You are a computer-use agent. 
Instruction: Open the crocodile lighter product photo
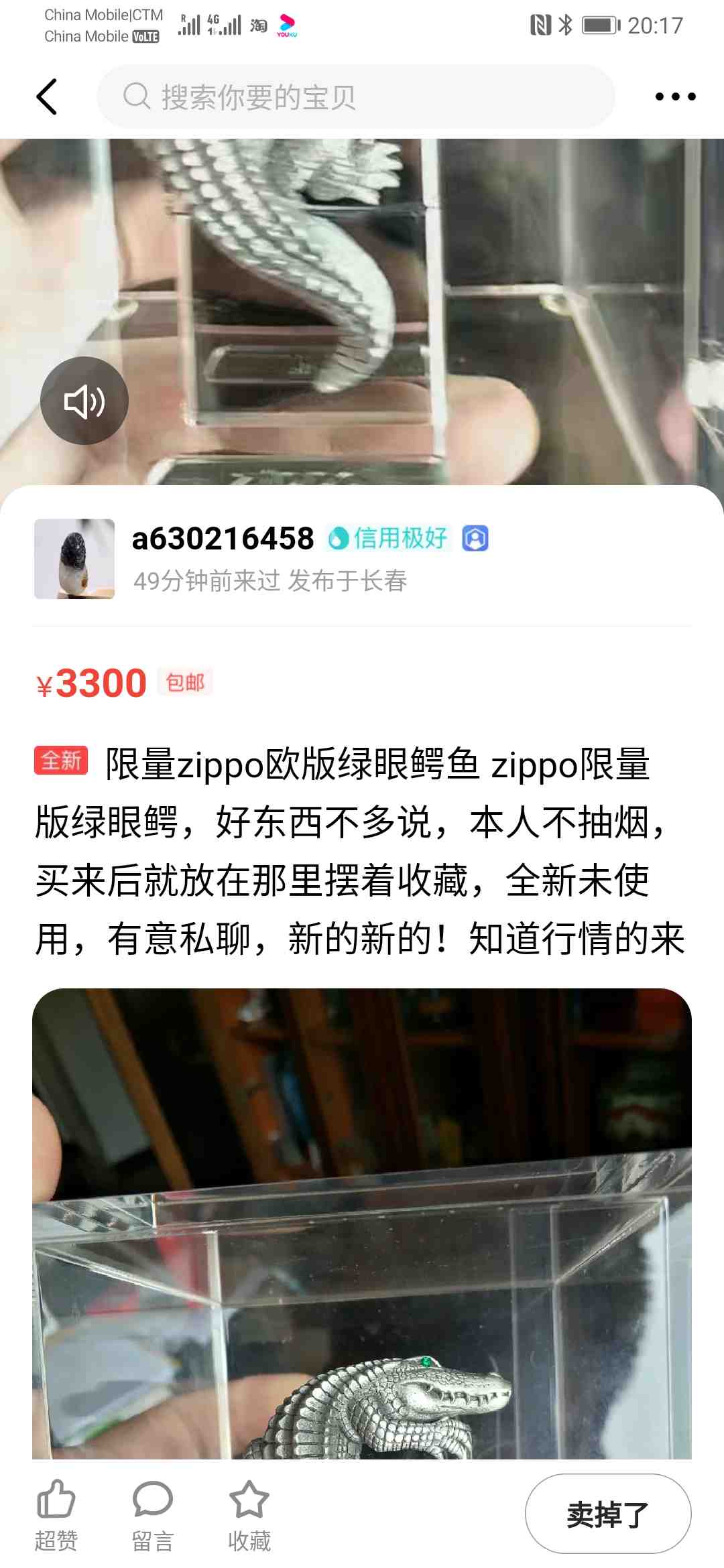pos(362,1222)
